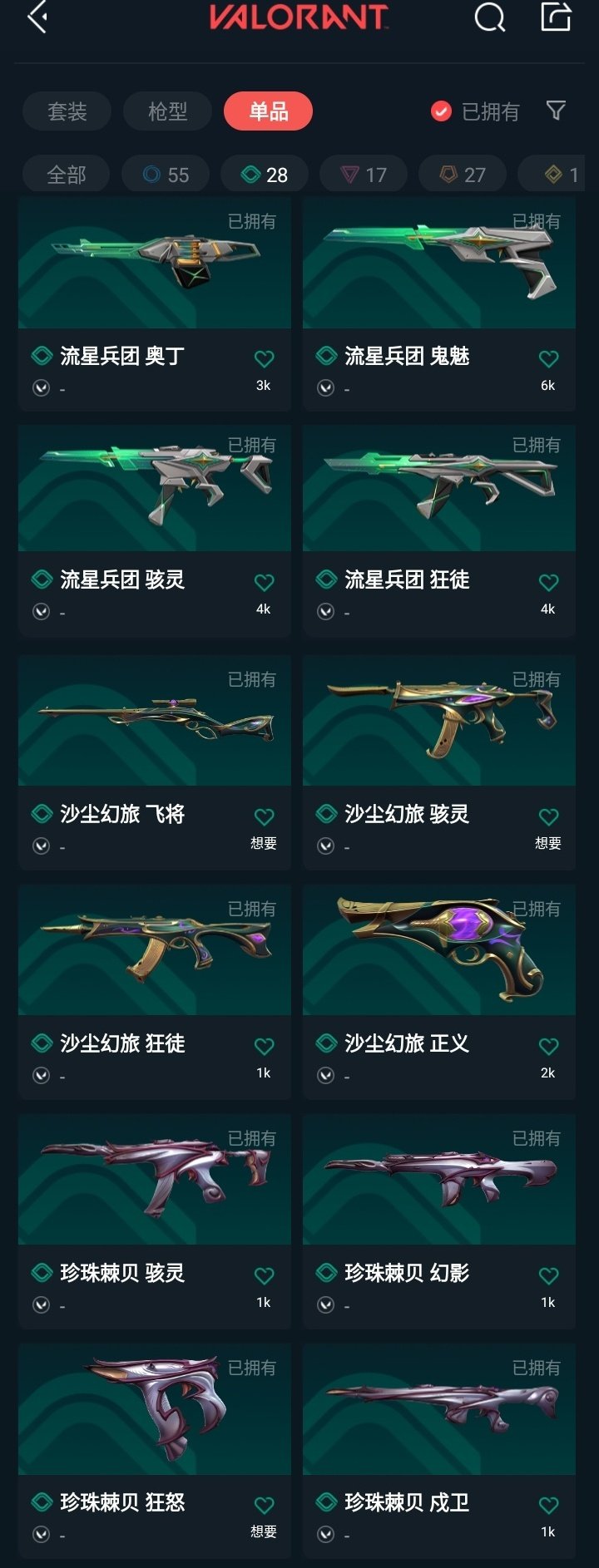Heart the 珍珠棘贝 戍卫 skin
599x1568 pixels.
point(548,1506)
